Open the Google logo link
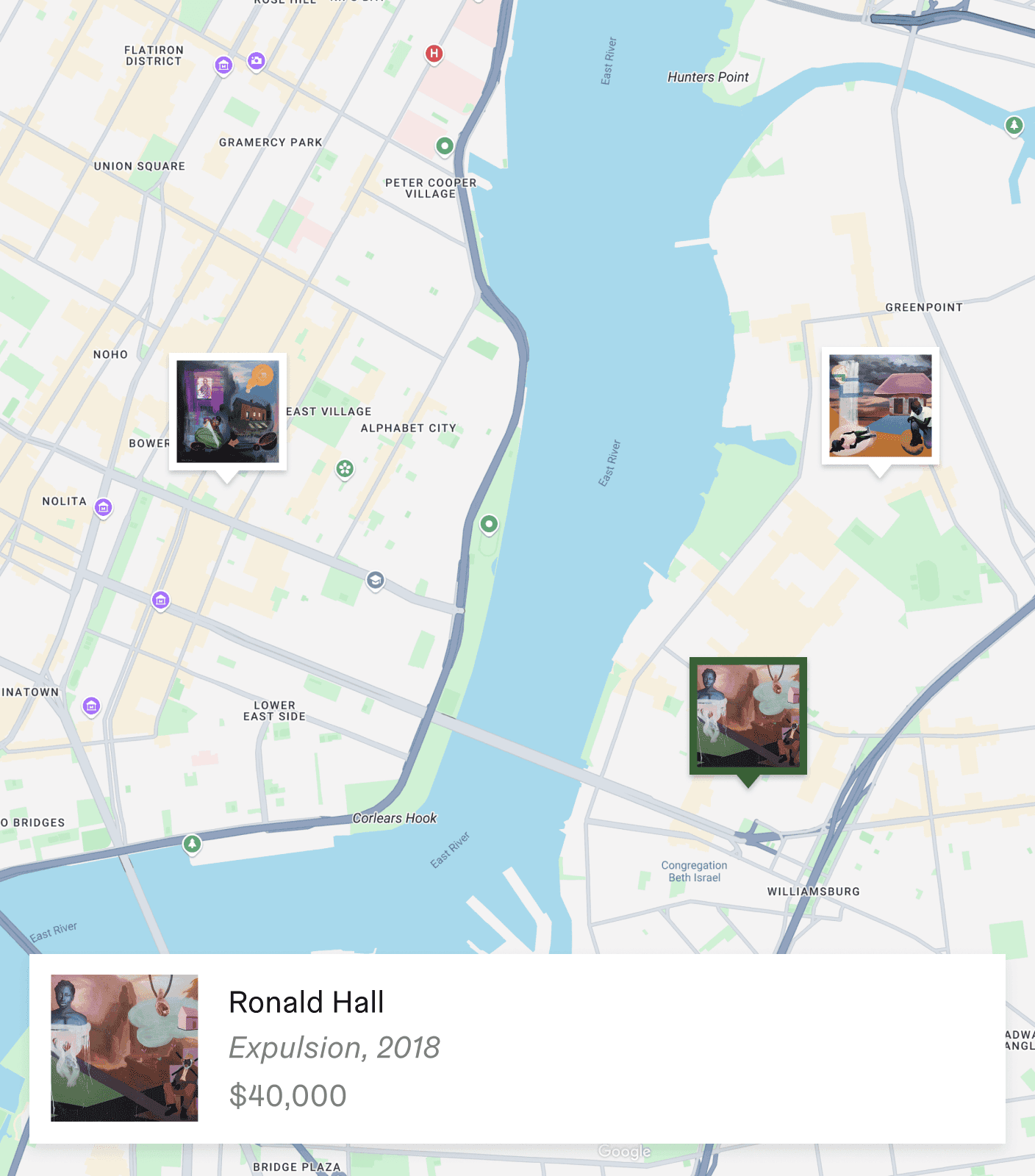 [x=624, y=1152]
